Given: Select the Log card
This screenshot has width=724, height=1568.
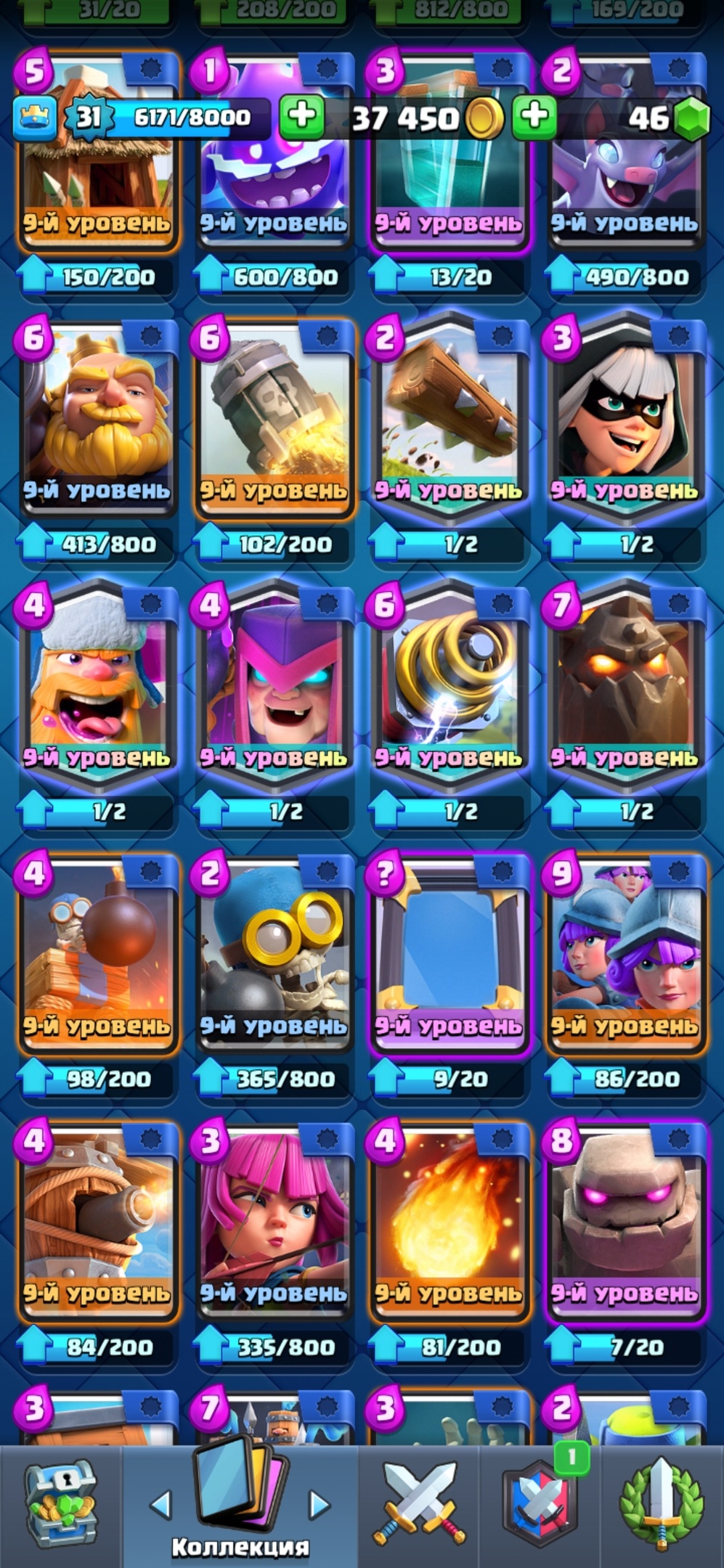Looking at the screenshot, I should (x=450, y=417).
